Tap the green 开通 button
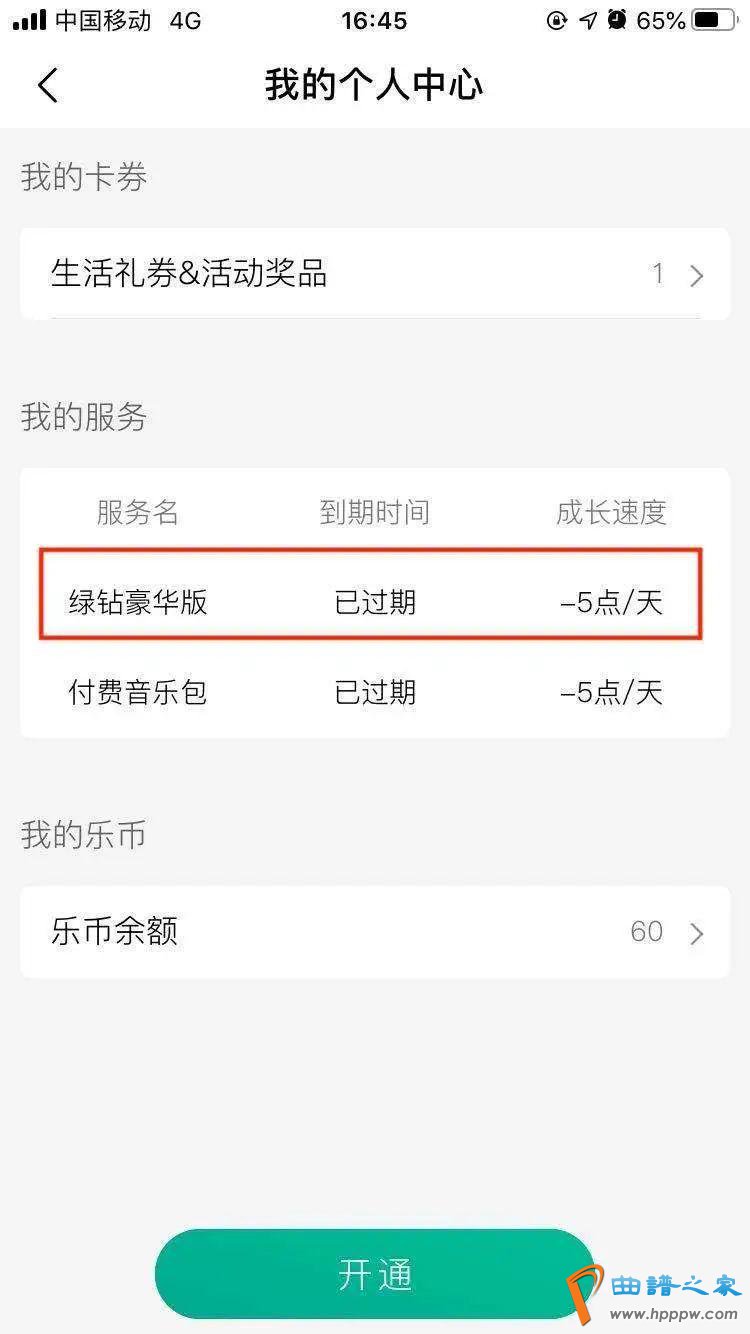Screen dimensions: 750x1334 pos(375,1274)
